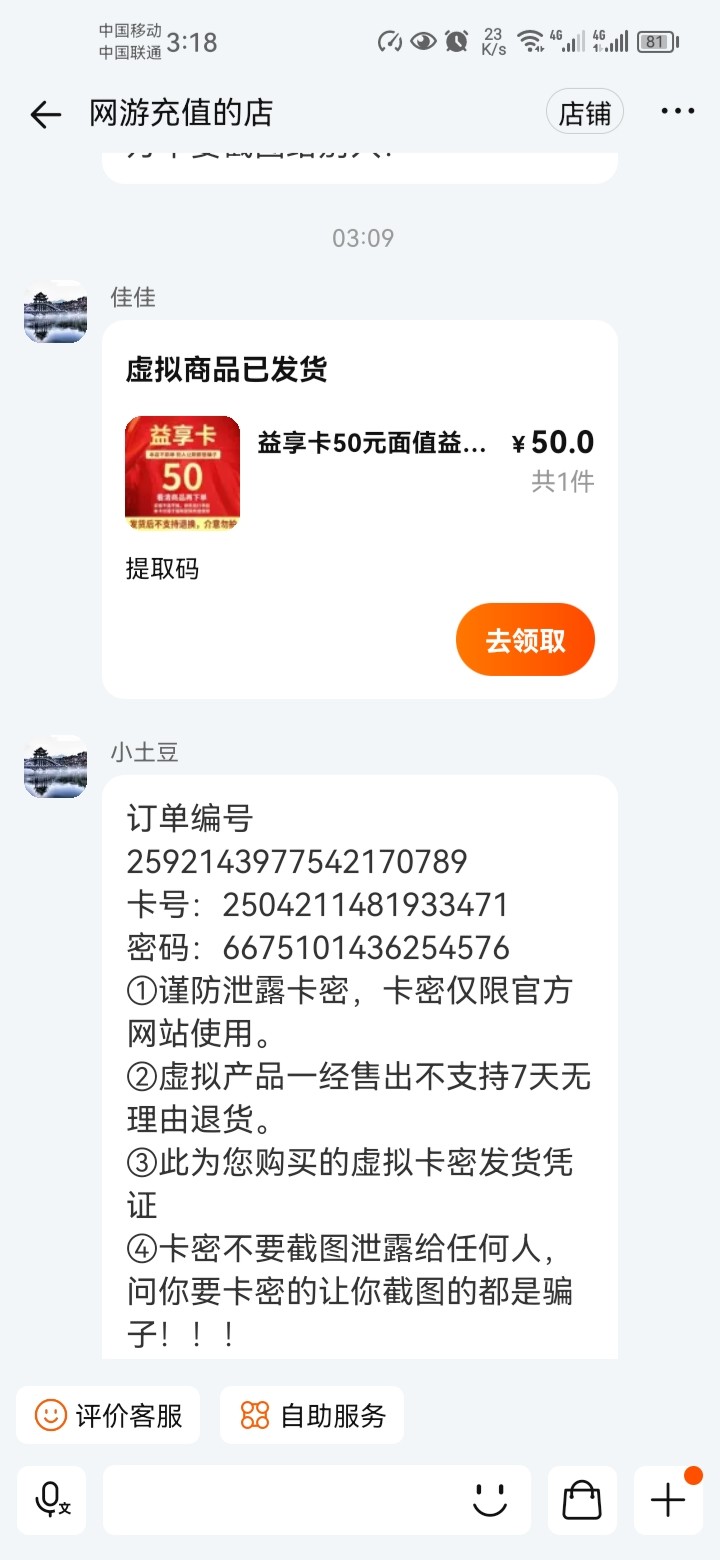Go back with the top-left arrow
The width and height of the screenshot is (720, 1560).
(x=45, y=114)
